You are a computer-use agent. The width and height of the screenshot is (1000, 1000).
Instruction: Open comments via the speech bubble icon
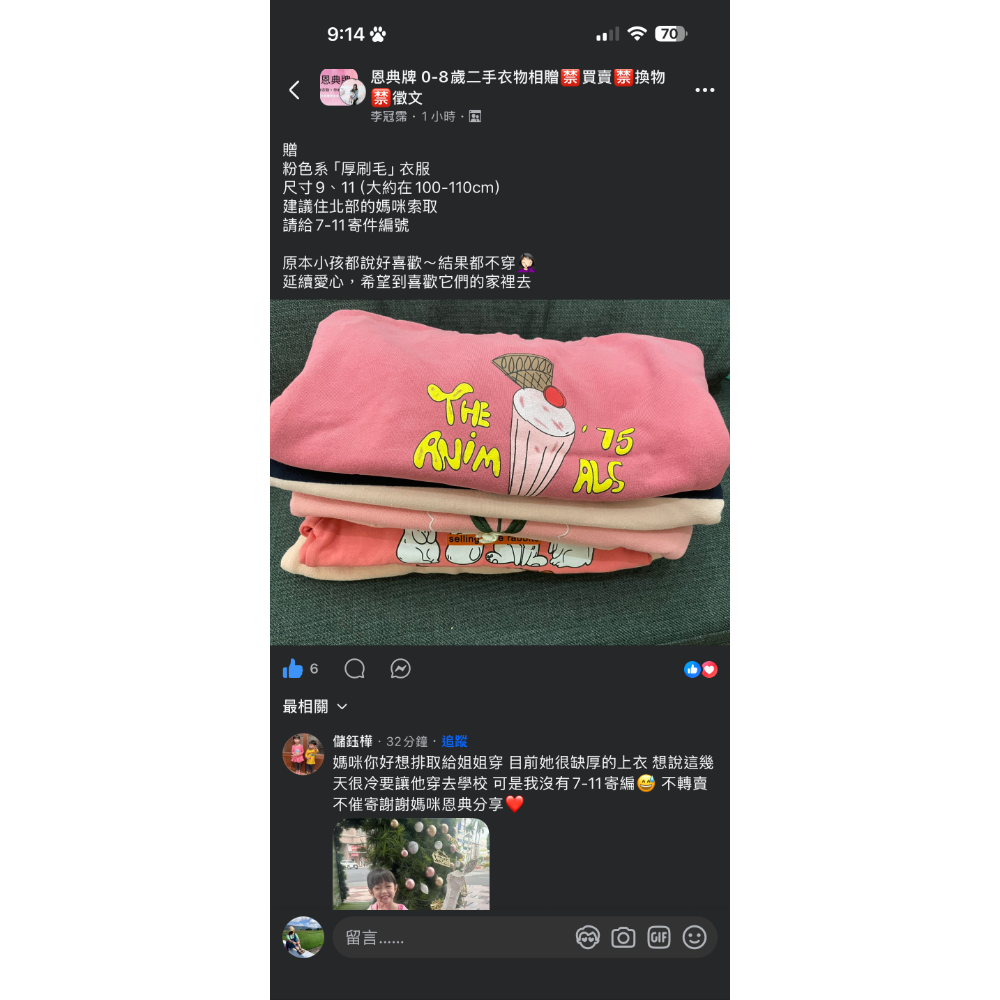coord(355,669)
